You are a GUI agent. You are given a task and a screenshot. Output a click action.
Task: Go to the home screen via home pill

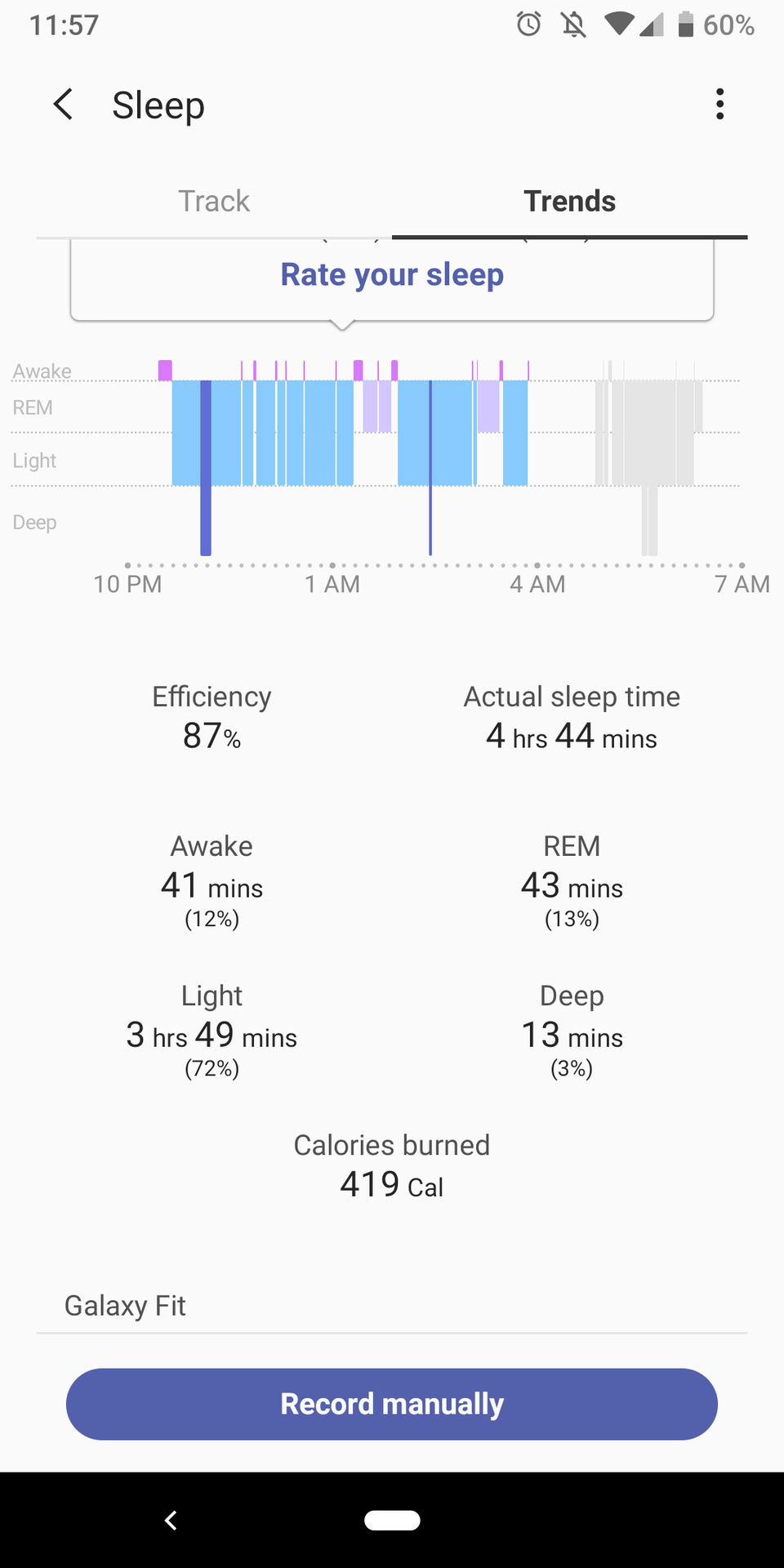point(392,1520)
